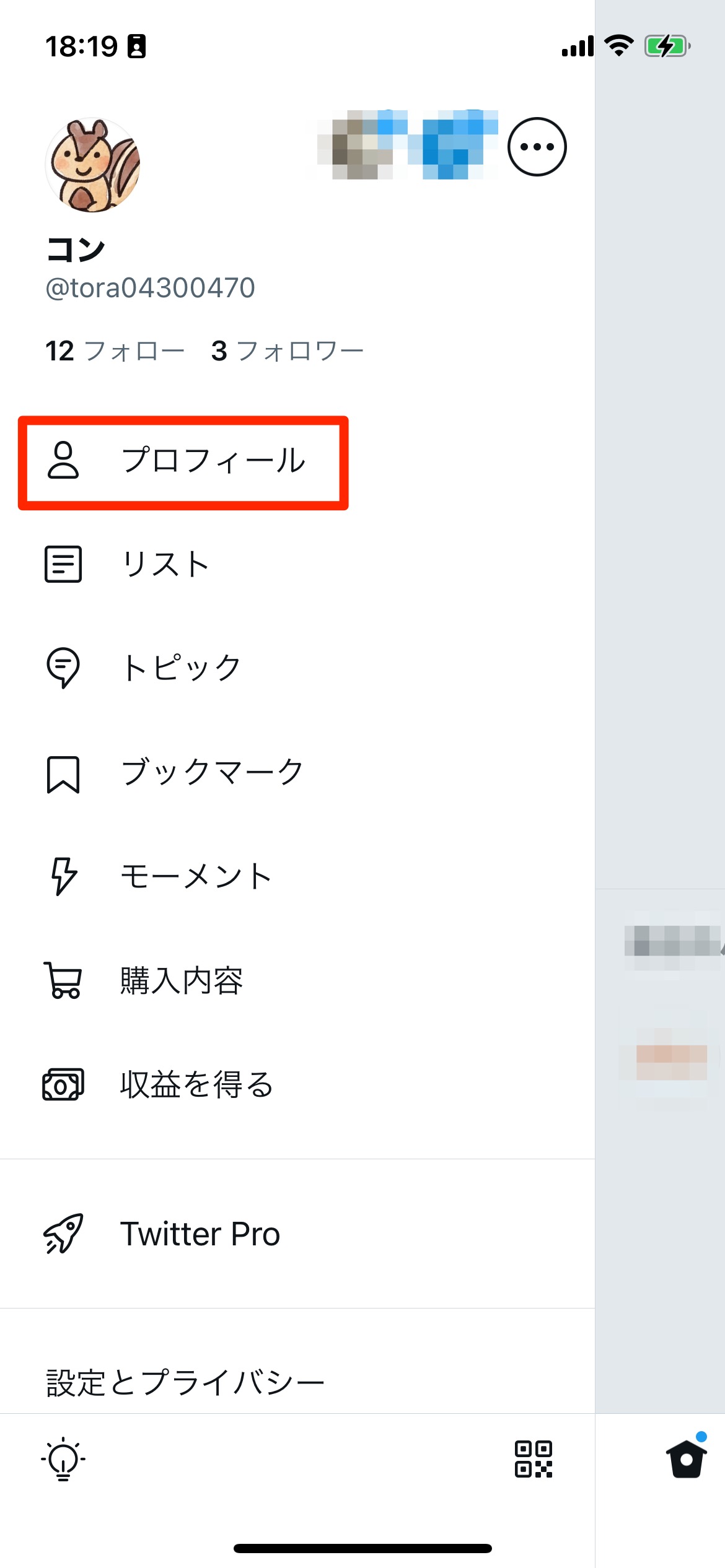The height and width of the screenshot is (1568, 725).
Task: Select the Lists (リスト) icon
Action: click(62, 564)
